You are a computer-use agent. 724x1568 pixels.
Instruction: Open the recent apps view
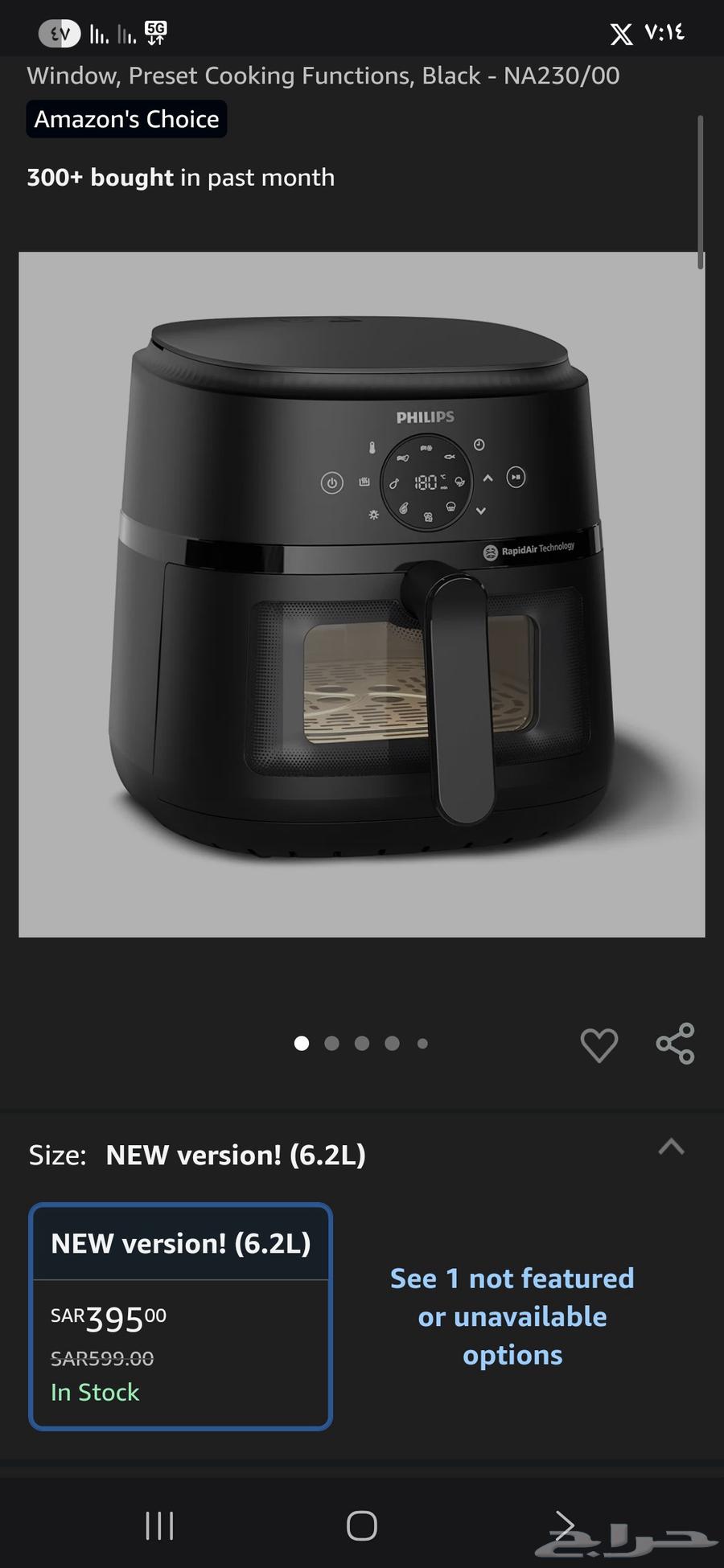159,1525
